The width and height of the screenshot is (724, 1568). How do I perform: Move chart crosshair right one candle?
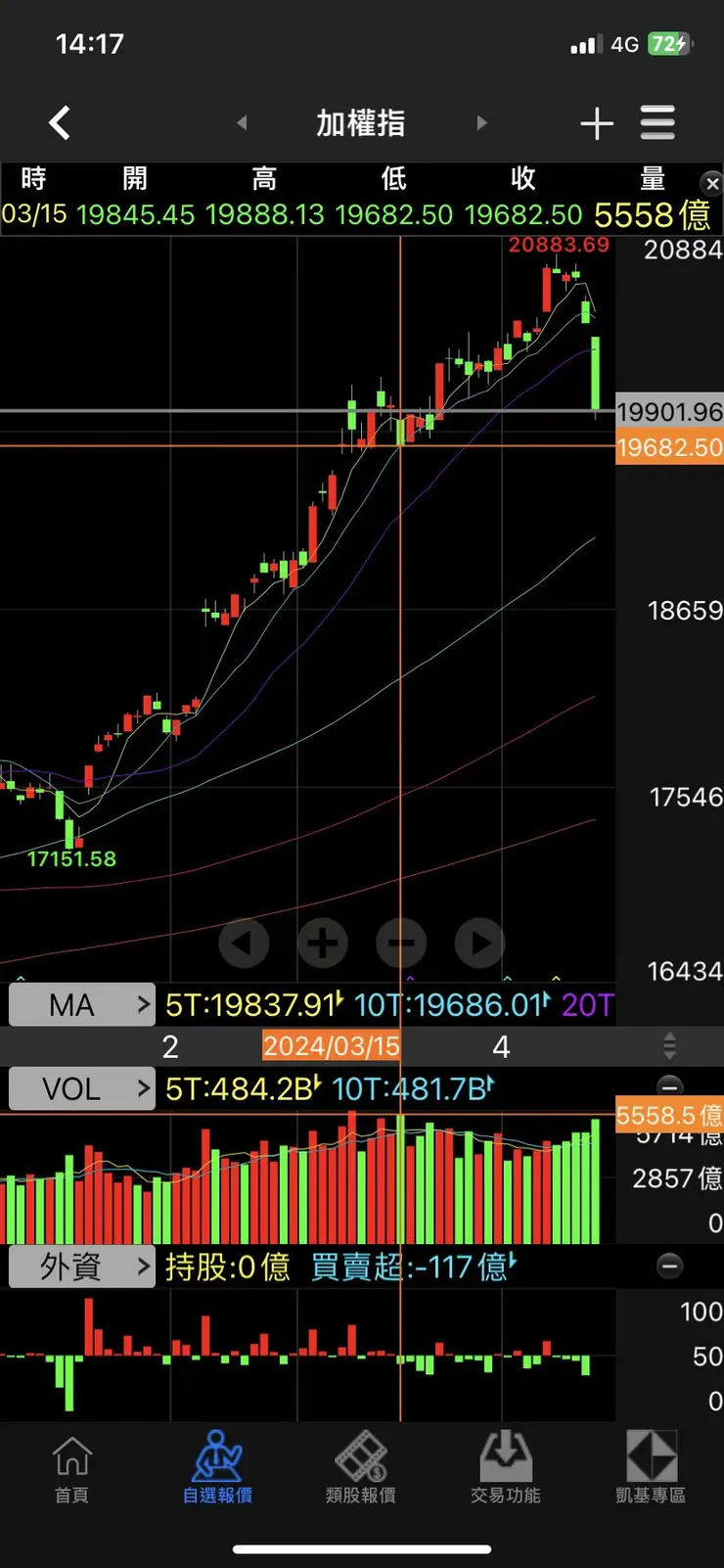[x=479, y=944]
